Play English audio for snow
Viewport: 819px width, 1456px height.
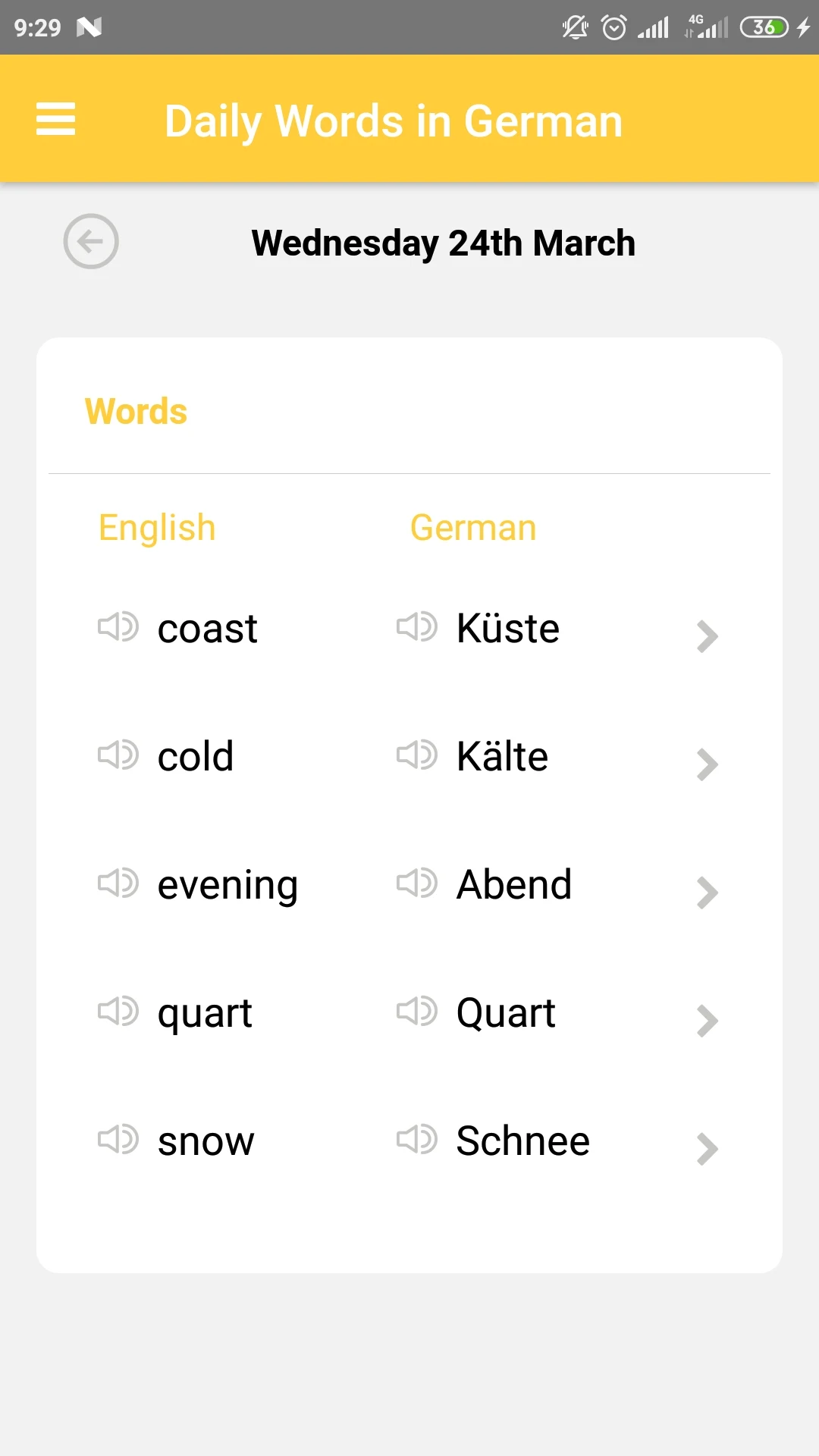pos(118,1140)
